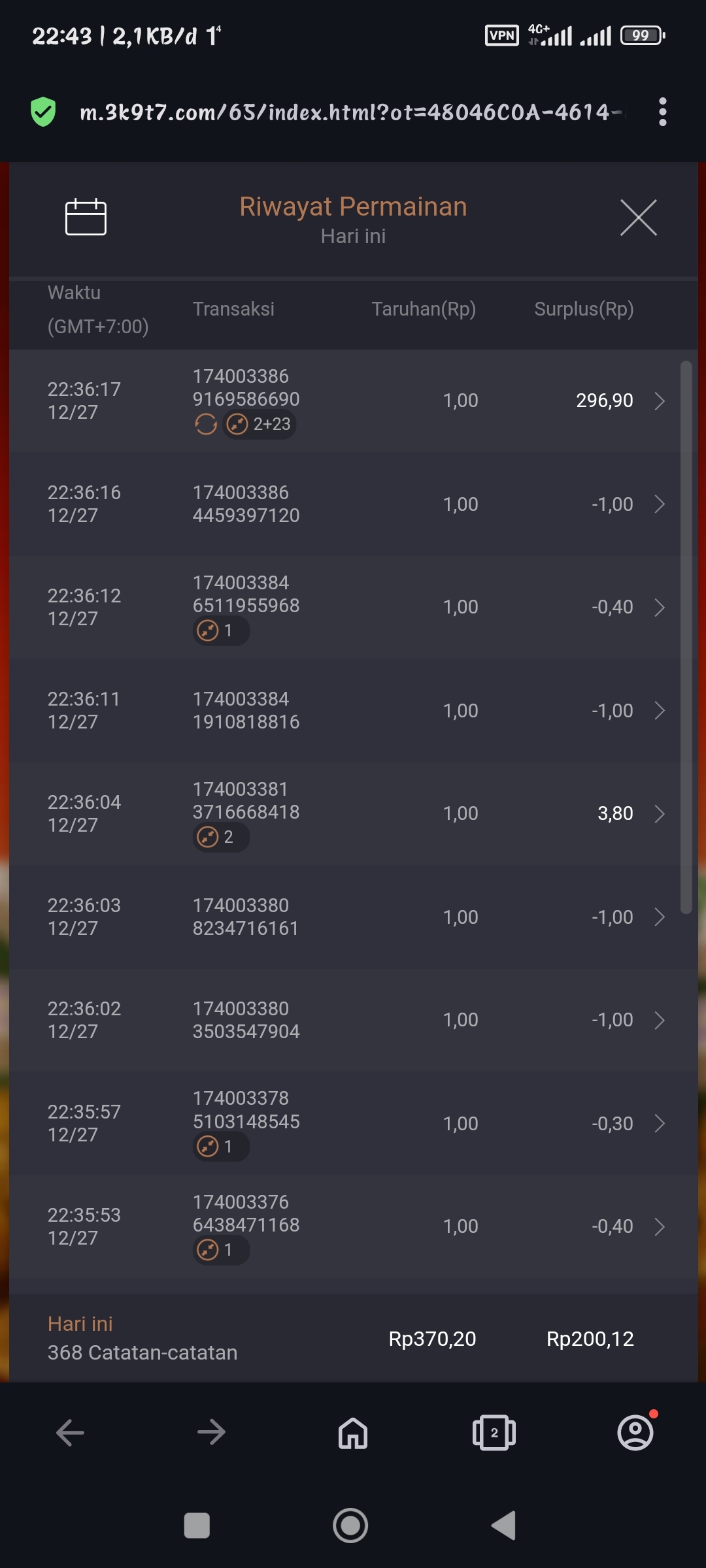
Task: Close the Riwayat Permainan panel
Action: tap(638, 218)
